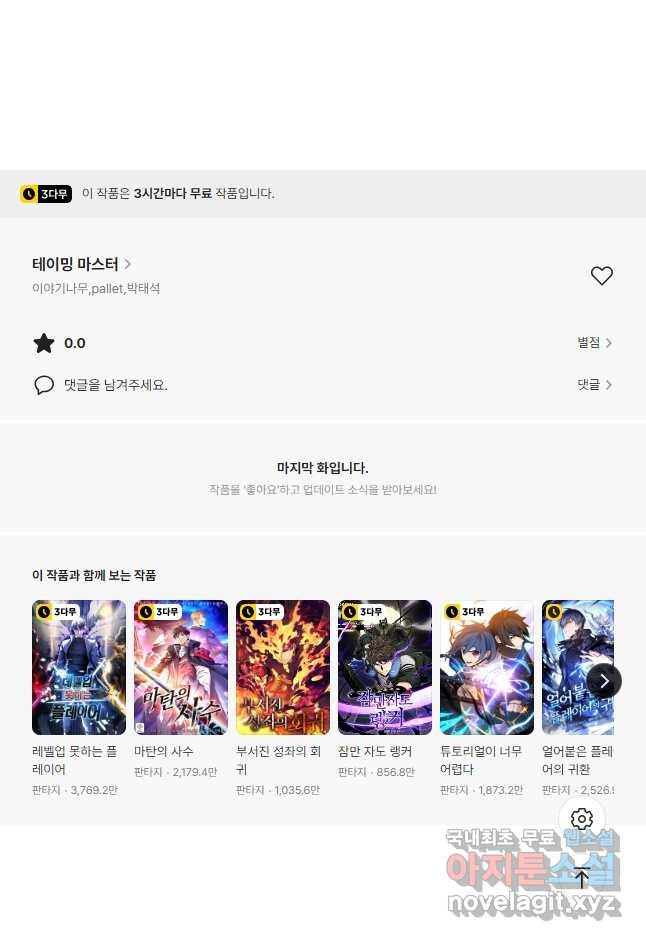Jump back to top with the arrow

582,879
